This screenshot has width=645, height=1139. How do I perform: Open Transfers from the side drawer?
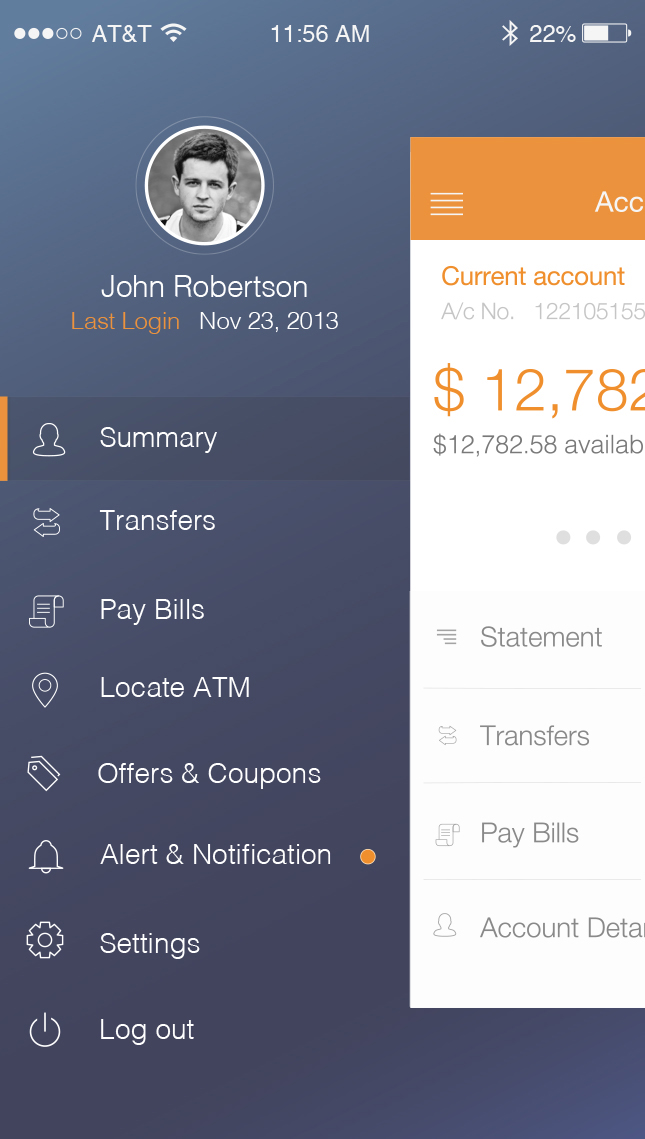205,521
